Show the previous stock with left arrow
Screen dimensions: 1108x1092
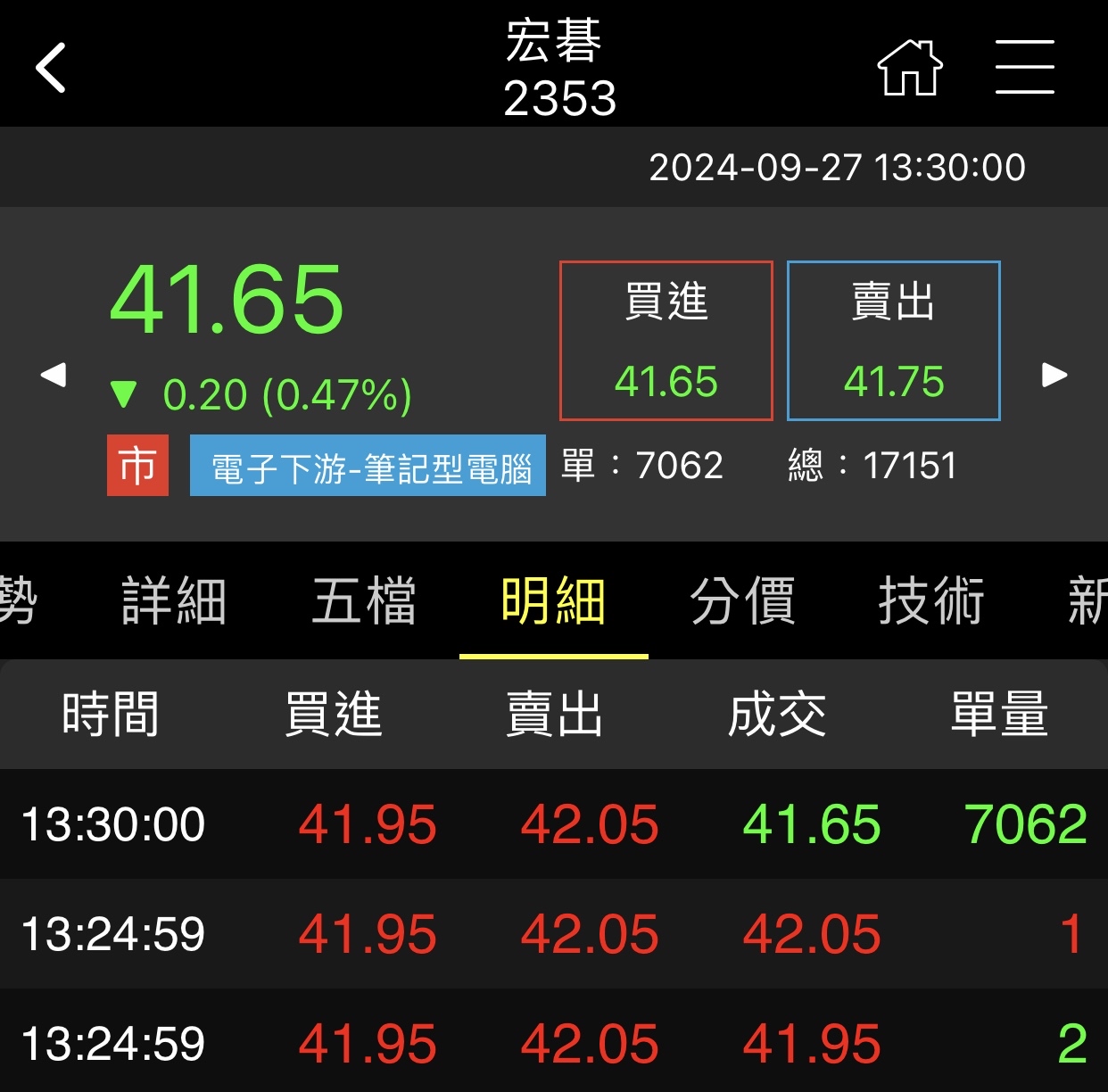click(54, 375)
